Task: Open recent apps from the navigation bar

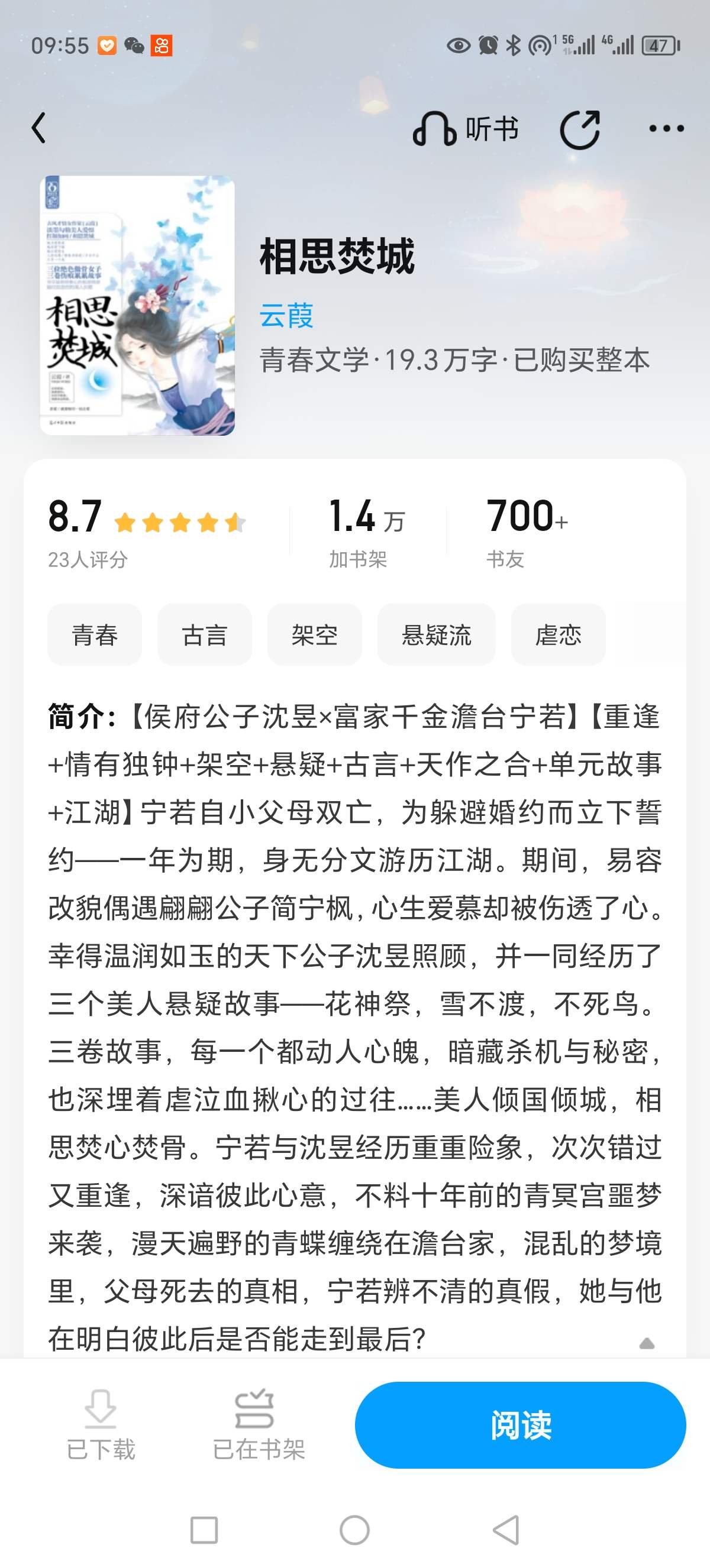Action: click(x=204, y=1530)
